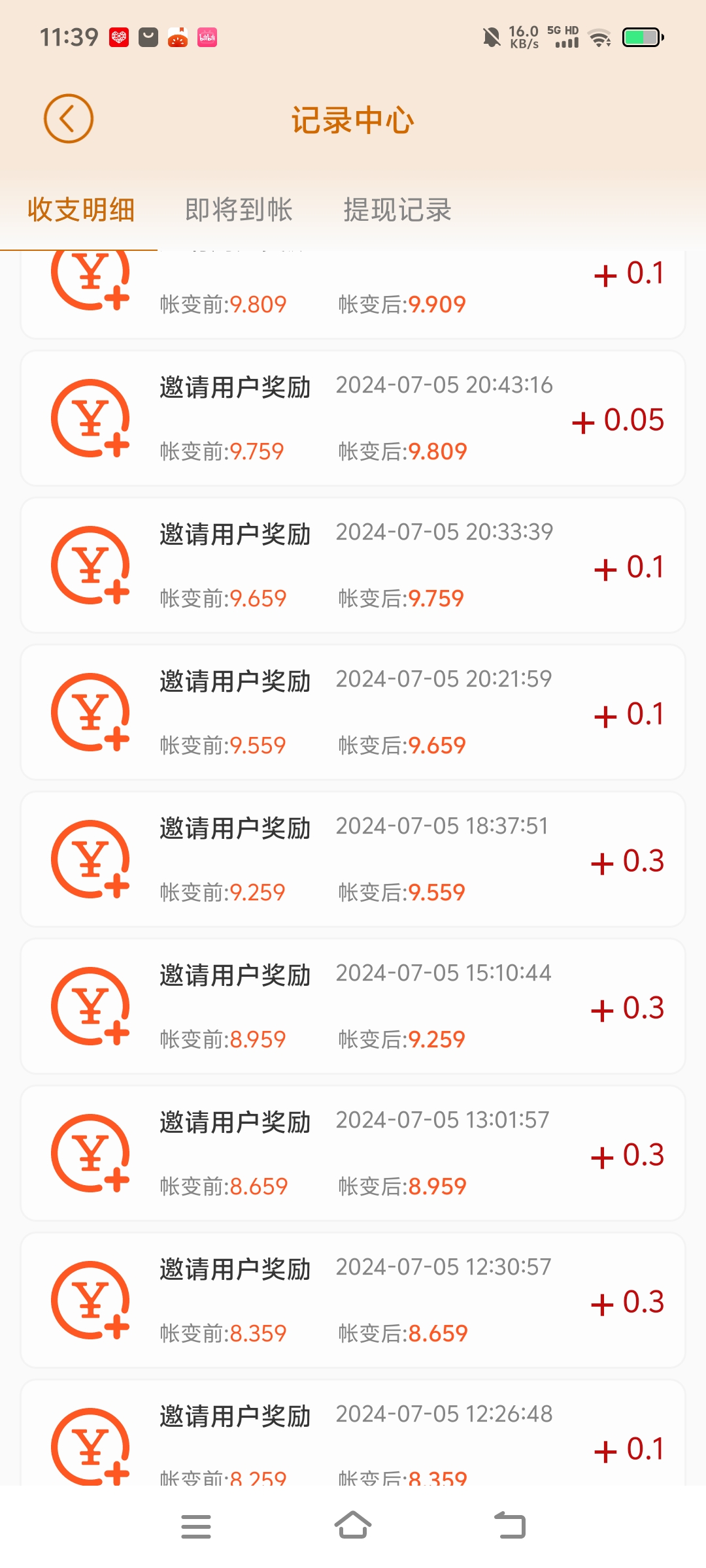The width and height of the screenshot is (706, 1568).
Task: Open the 提现记录 tab
Action: pos(397,210)
